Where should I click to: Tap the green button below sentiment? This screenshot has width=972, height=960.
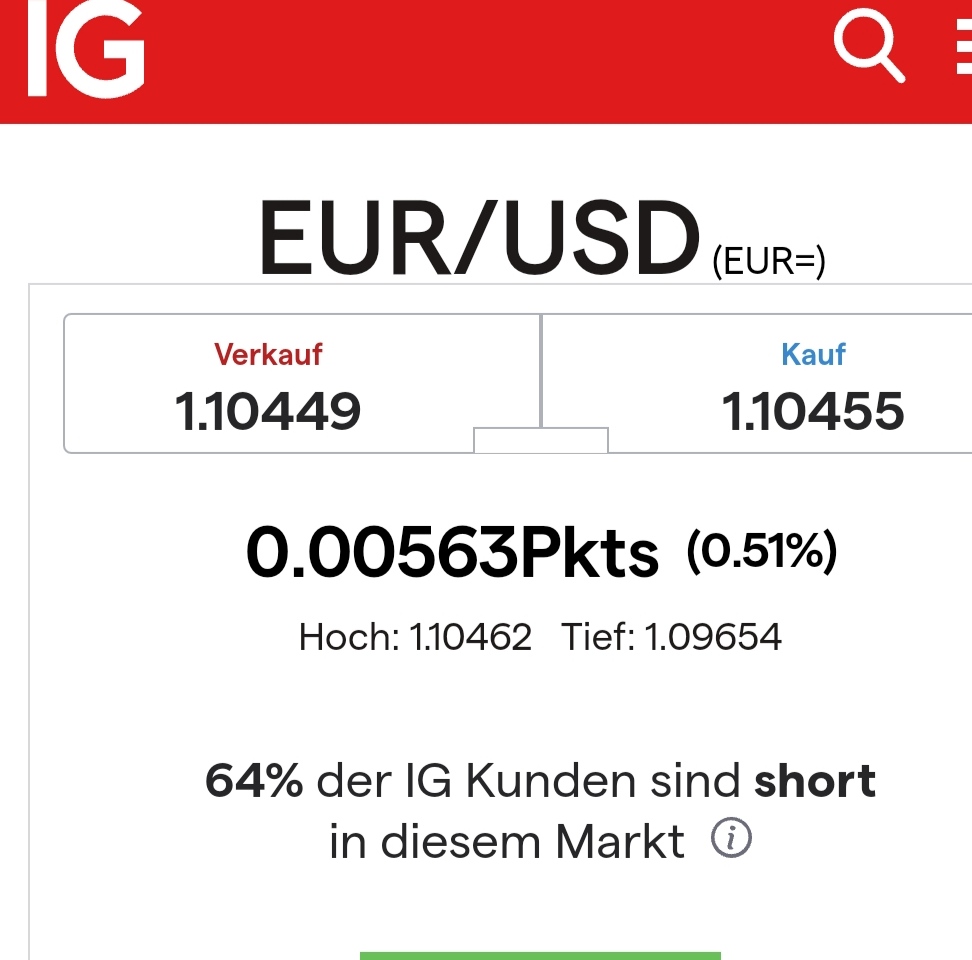(x=540, y=955)
